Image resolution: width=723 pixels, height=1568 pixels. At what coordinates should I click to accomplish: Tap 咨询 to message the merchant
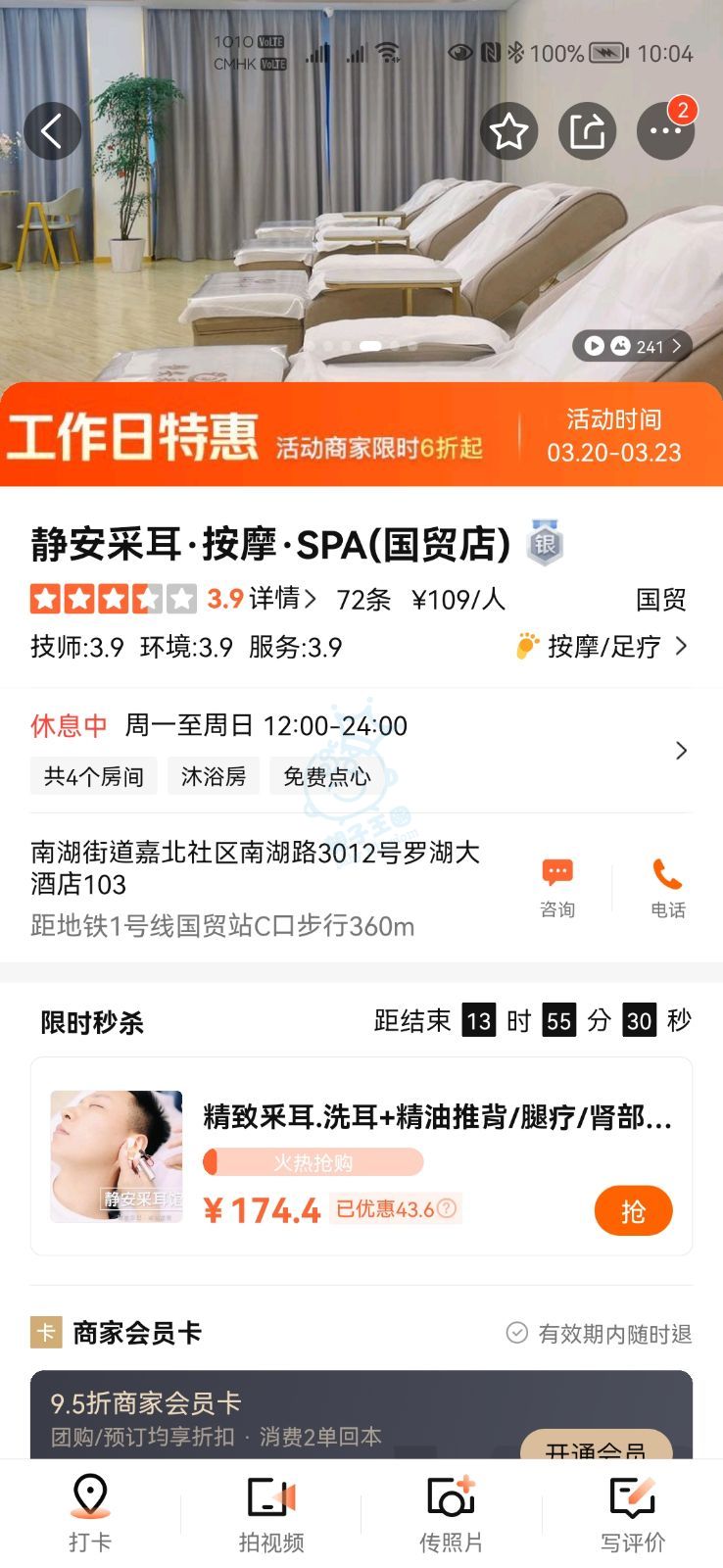[x=557, y=888]
